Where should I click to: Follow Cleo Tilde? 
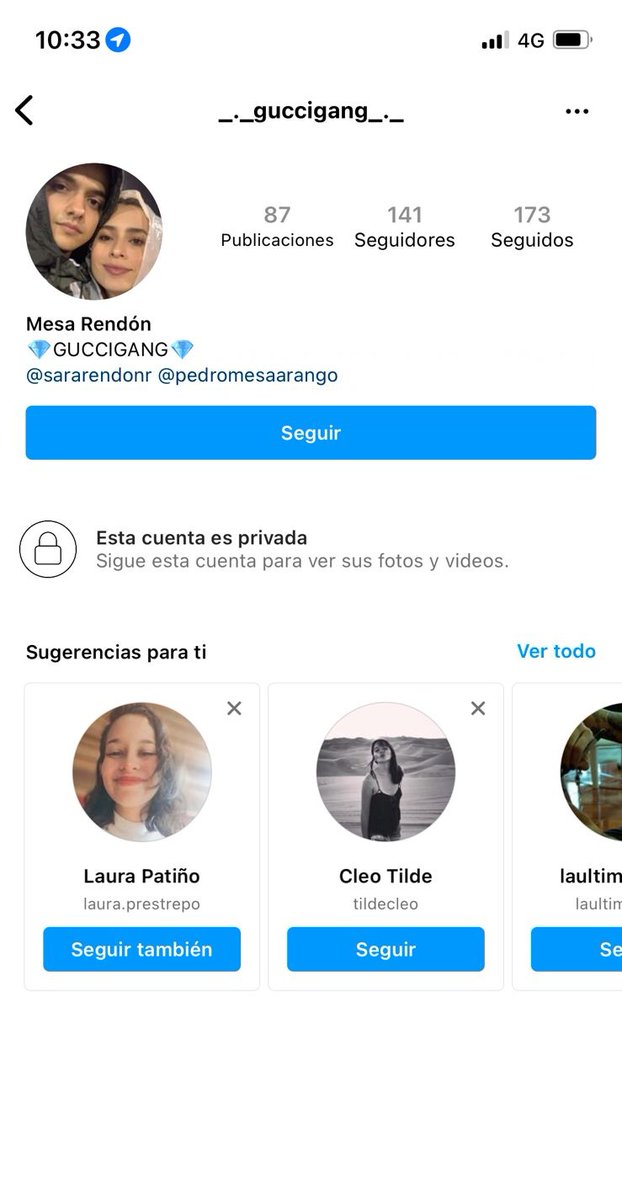click(386, 949)
